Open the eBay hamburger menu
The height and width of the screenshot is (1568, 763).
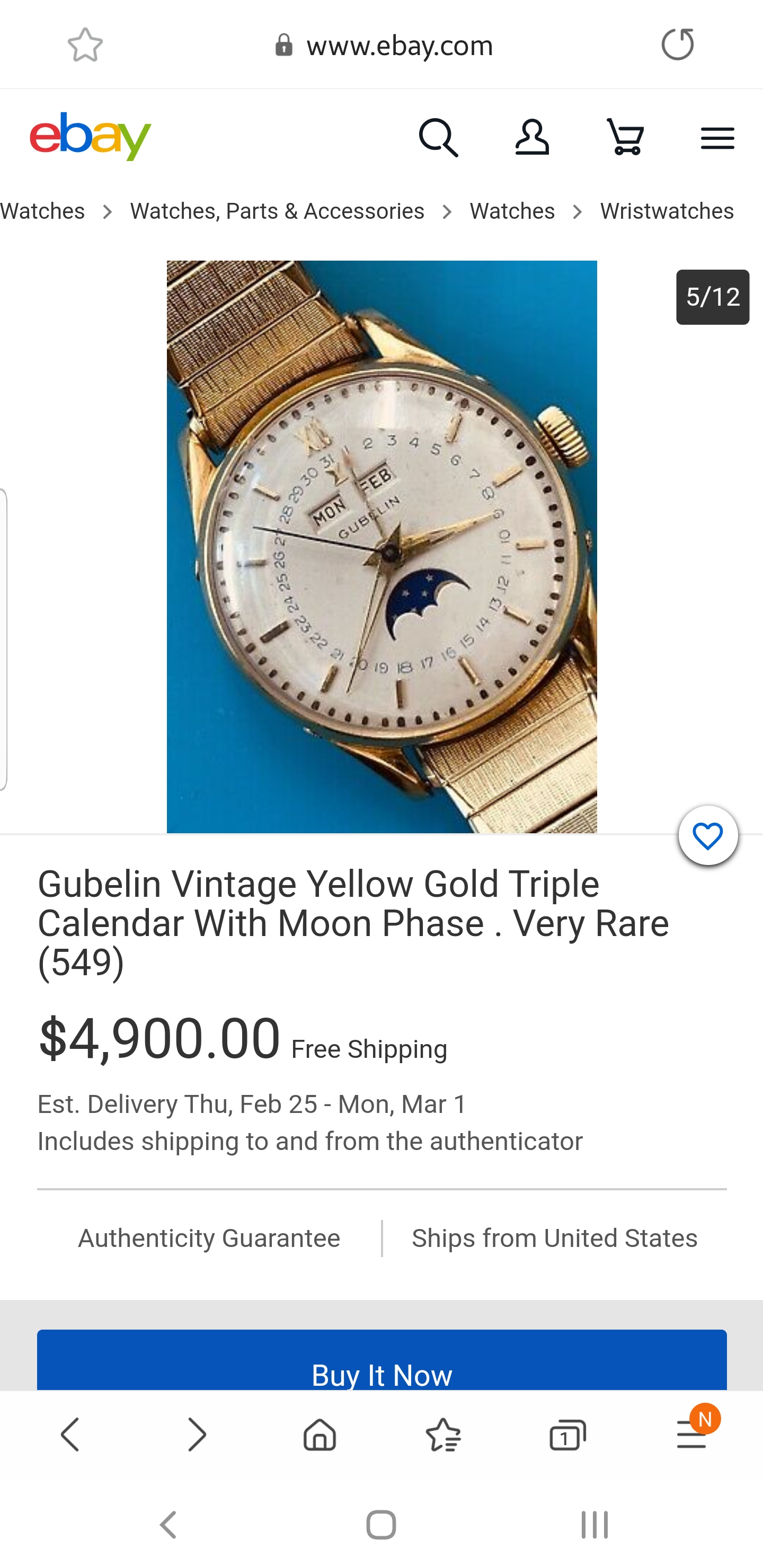717,138
